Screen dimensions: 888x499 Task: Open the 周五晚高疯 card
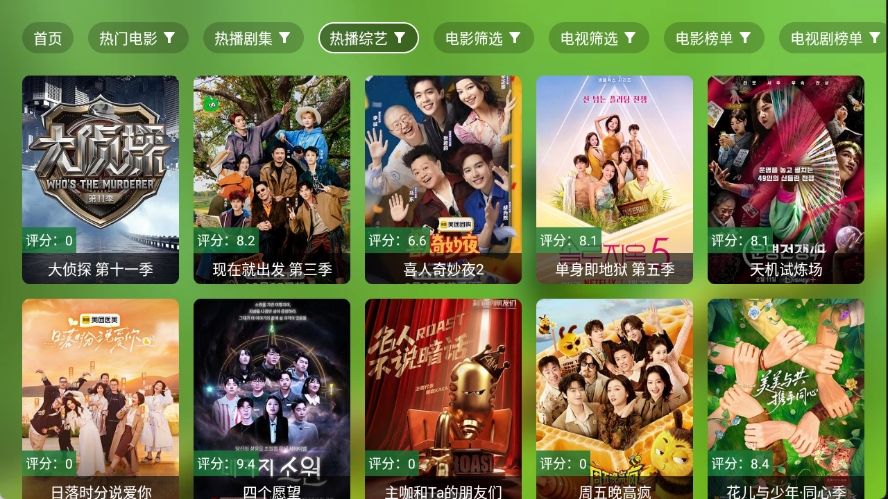click(x=614, y=400)
